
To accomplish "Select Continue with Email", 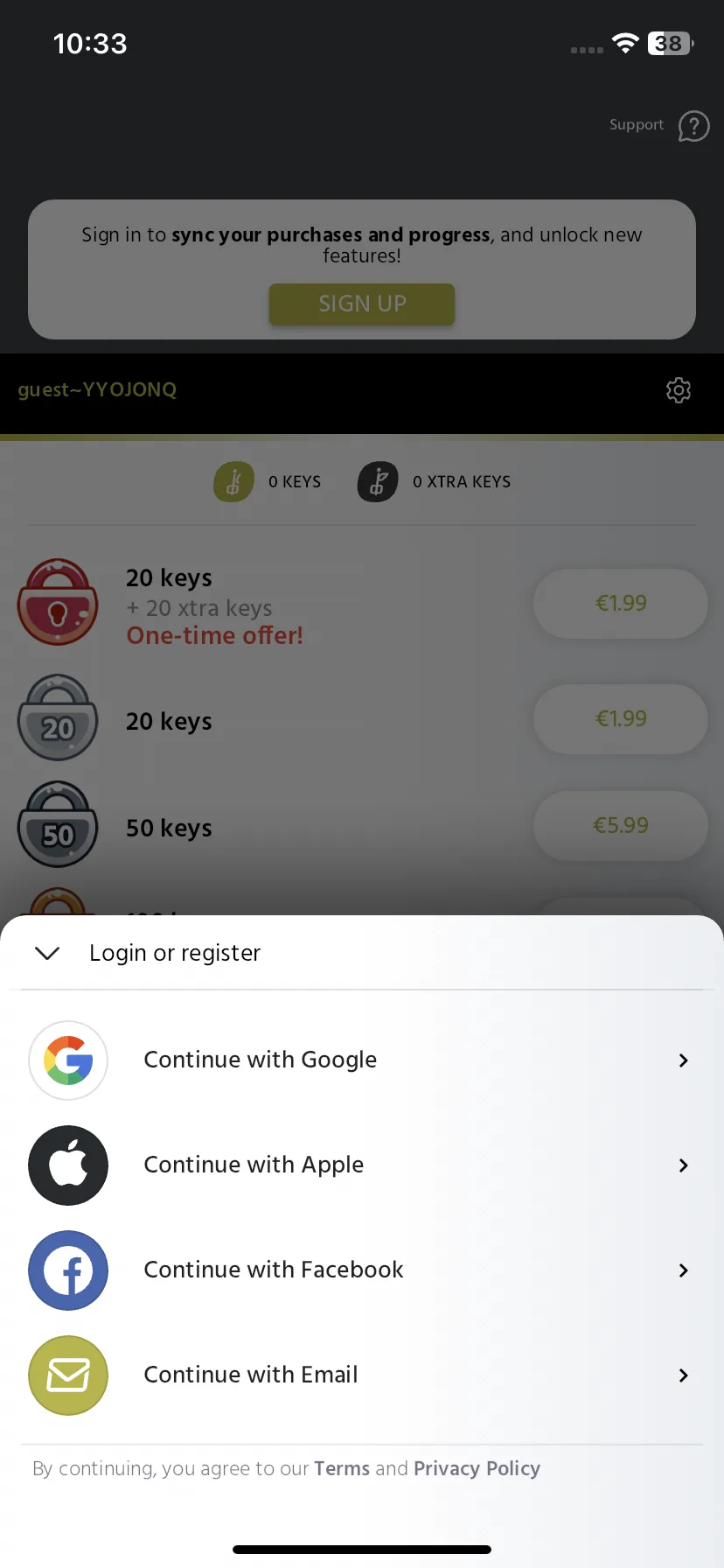I will click(x=362, y=1375).
